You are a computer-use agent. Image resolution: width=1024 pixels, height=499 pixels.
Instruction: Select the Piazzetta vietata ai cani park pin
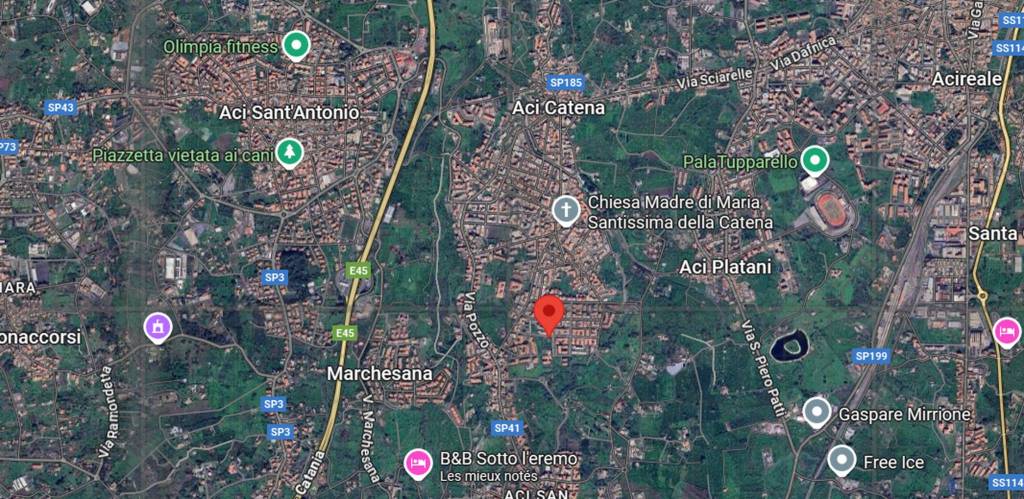click(290, 152)
